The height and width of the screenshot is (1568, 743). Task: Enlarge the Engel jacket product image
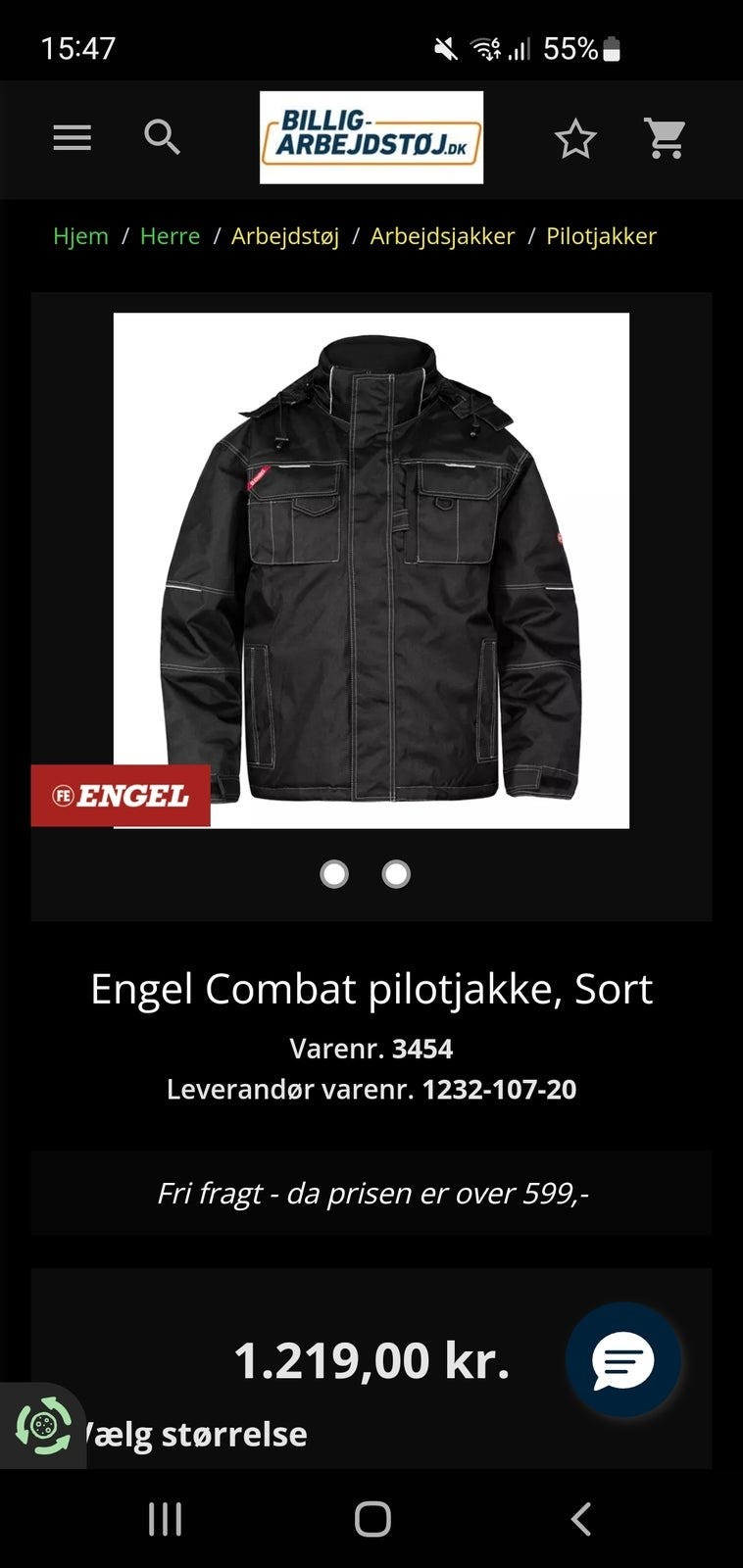371,570
